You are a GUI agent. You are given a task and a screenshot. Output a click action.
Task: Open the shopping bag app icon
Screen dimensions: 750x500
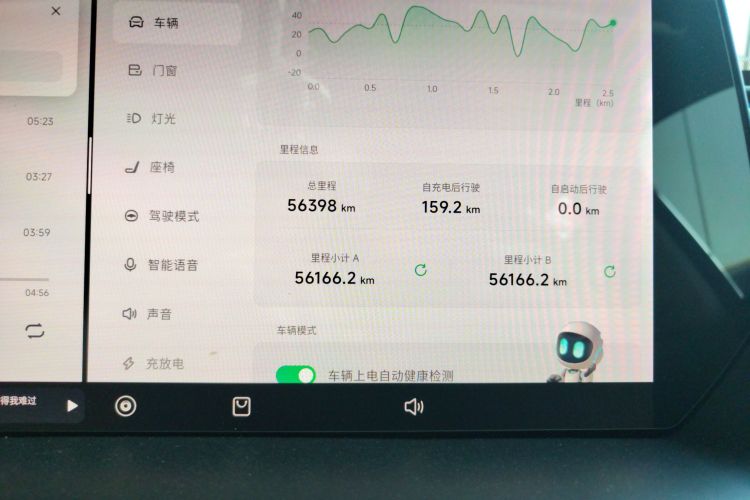click(241, 406)
